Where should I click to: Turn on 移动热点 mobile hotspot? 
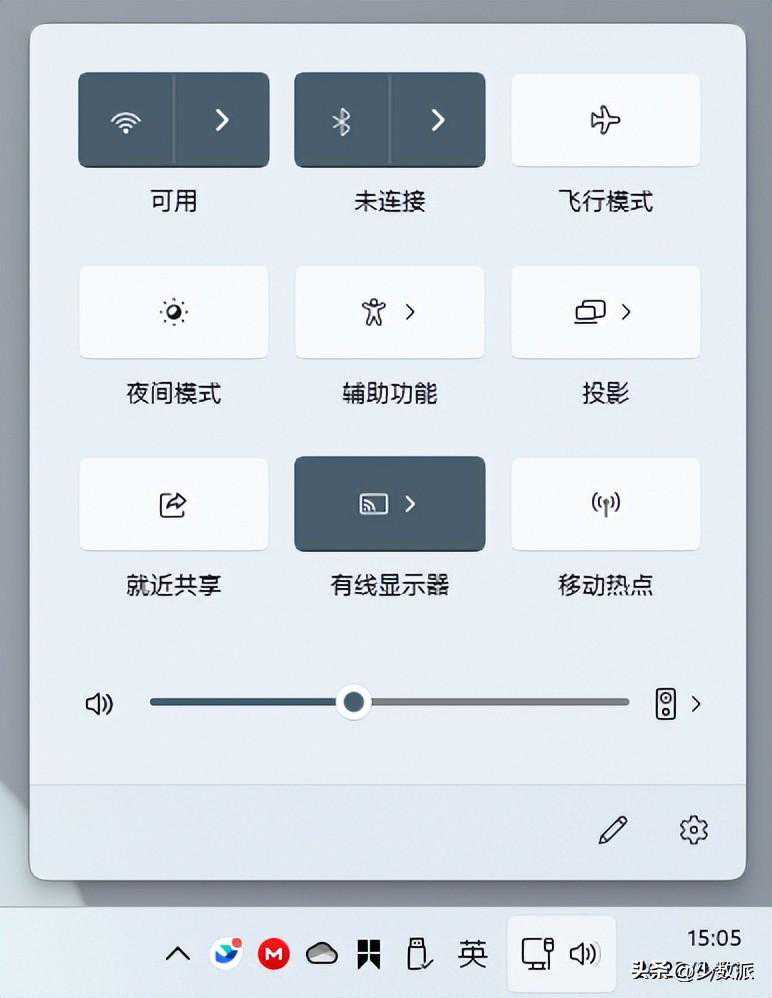605,504
